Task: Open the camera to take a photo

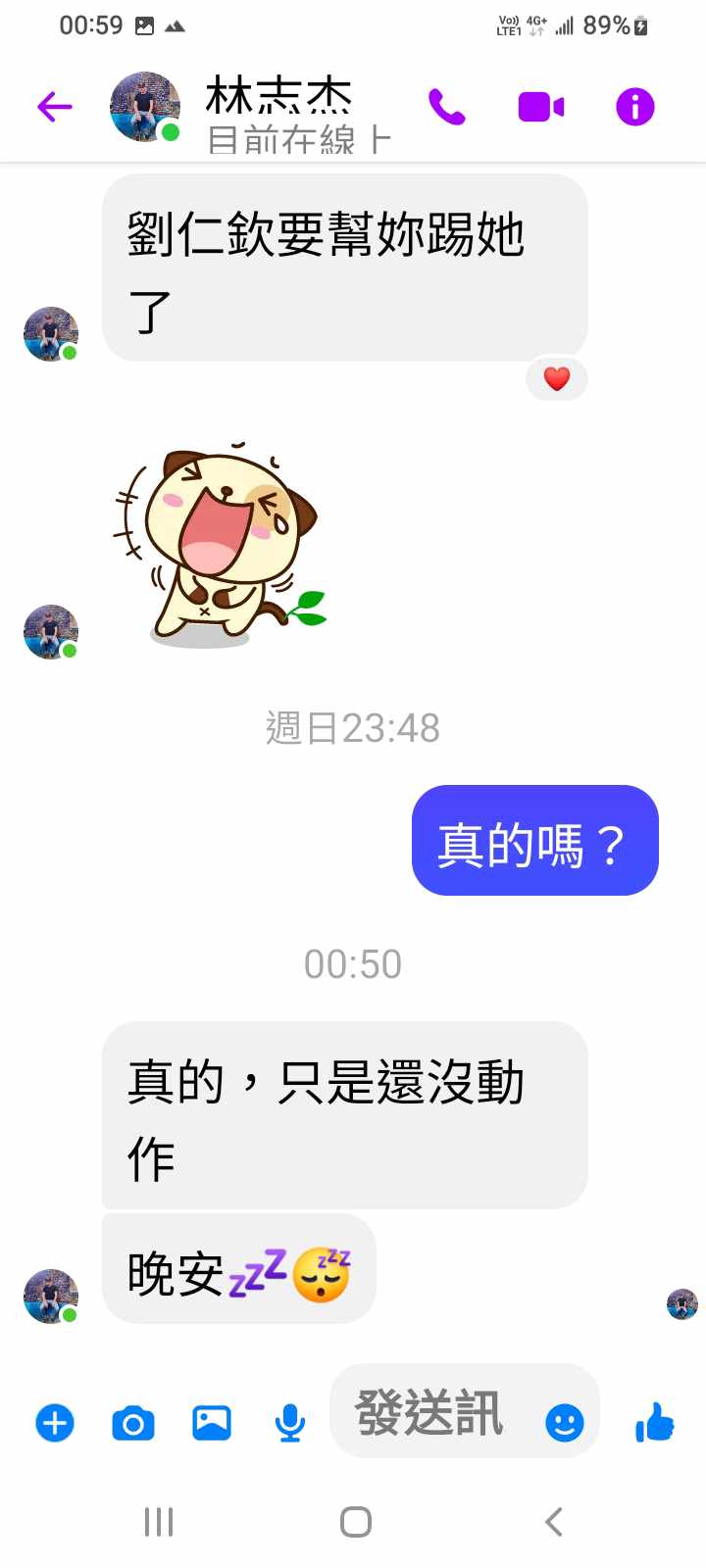Action: coord(133,1423)
